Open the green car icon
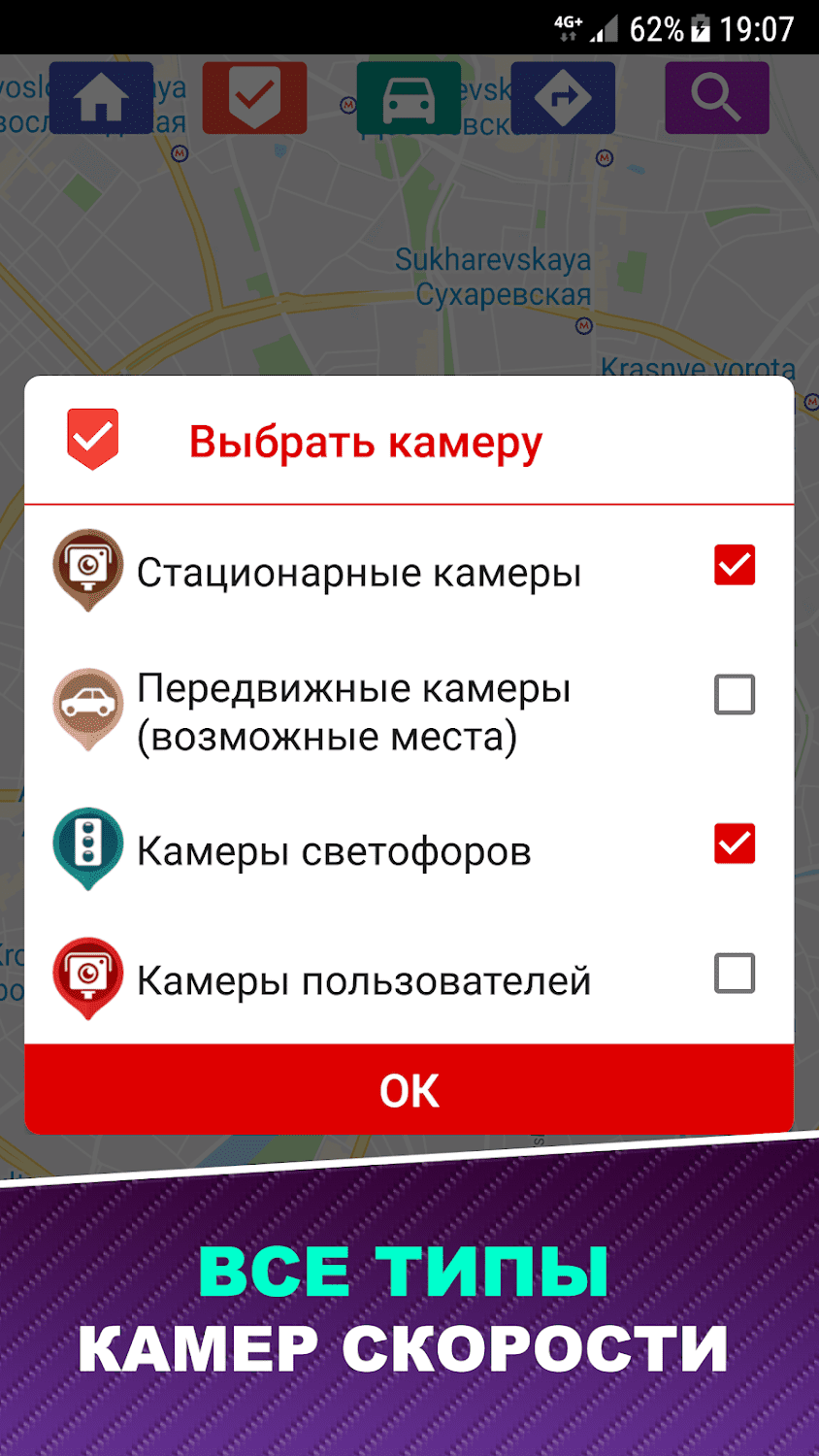 409,98
